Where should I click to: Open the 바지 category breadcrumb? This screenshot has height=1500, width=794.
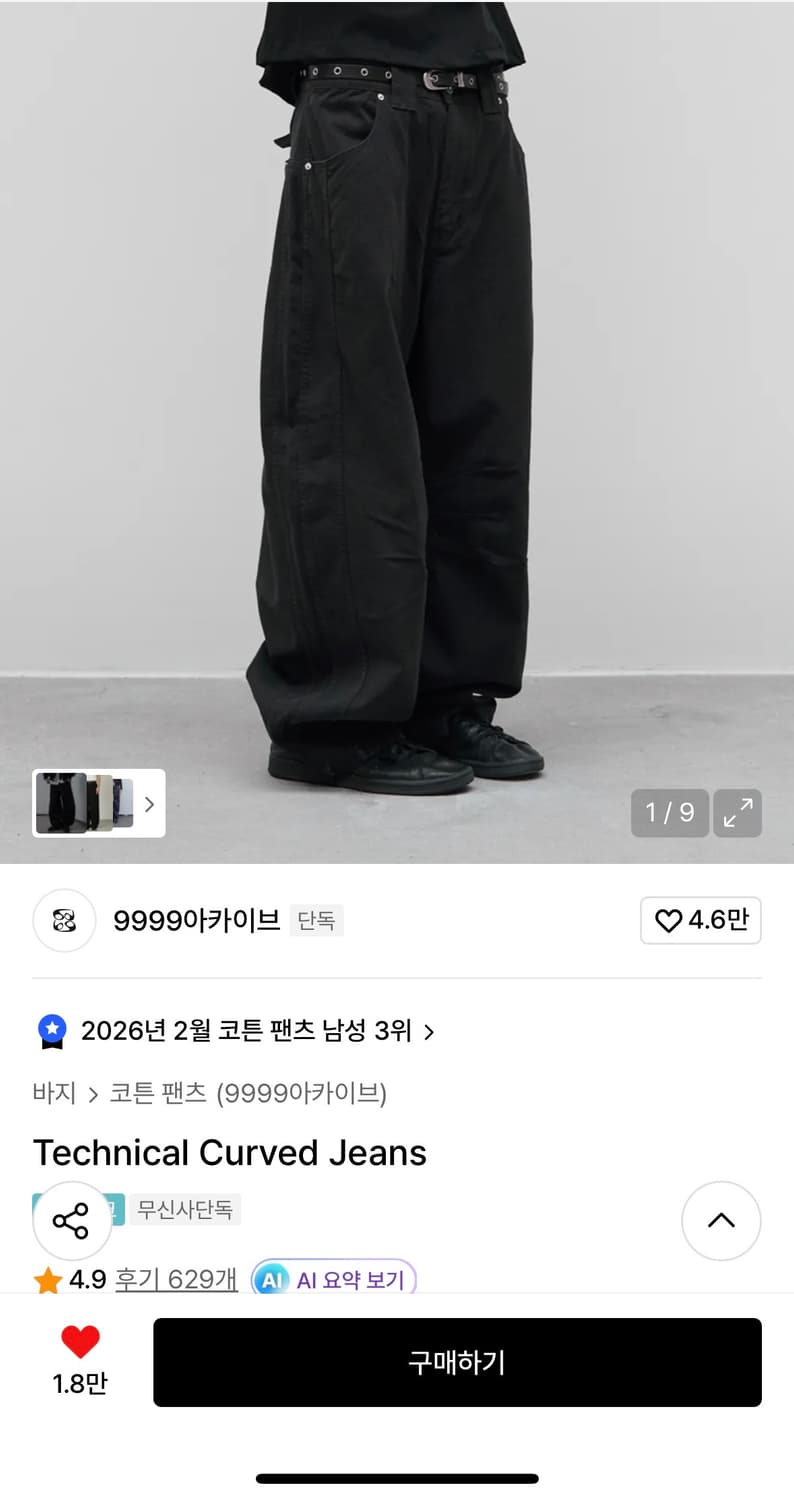point(53,1095)
